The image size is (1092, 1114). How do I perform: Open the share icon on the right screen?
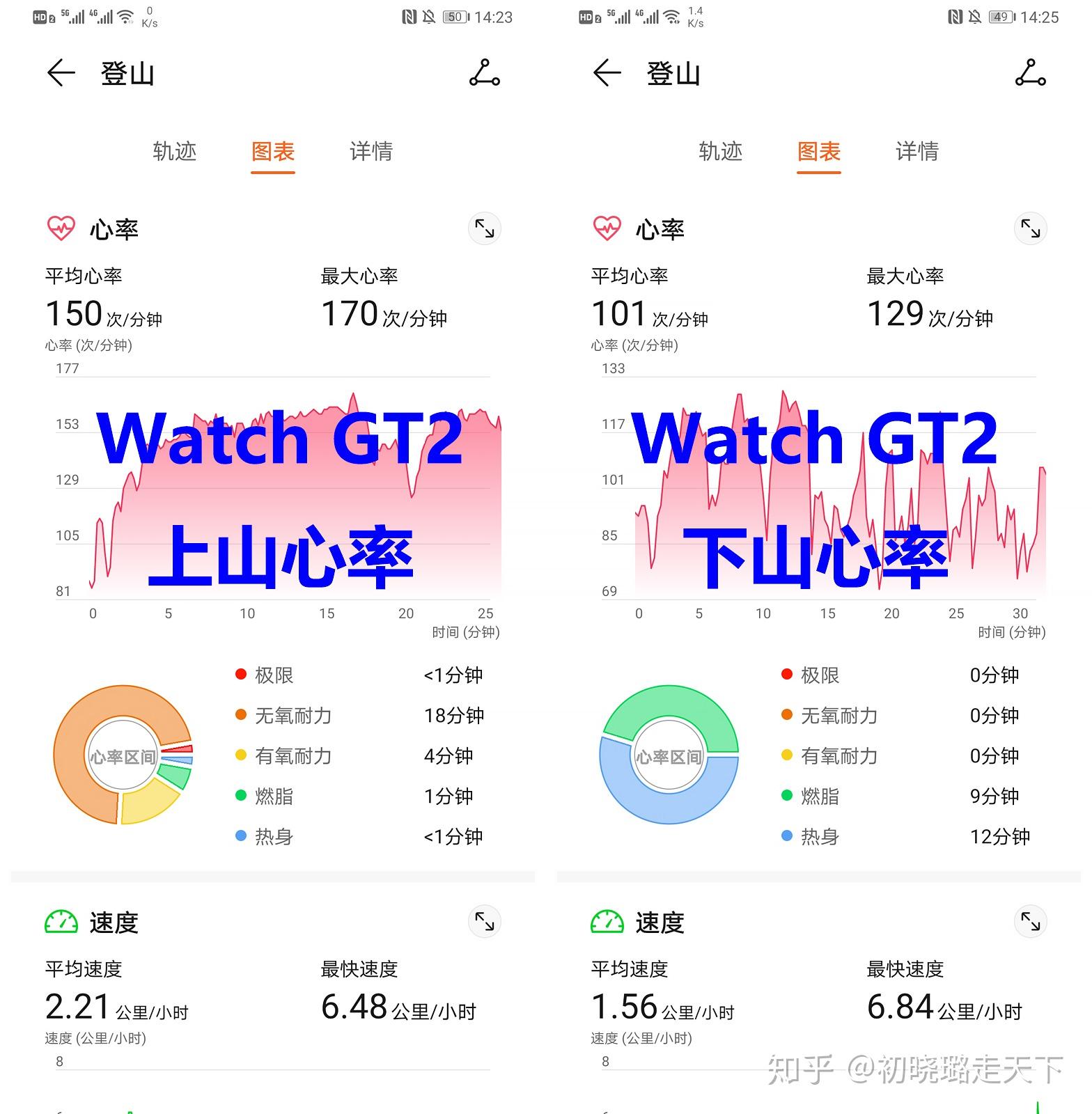click(x=1030, y=73)
